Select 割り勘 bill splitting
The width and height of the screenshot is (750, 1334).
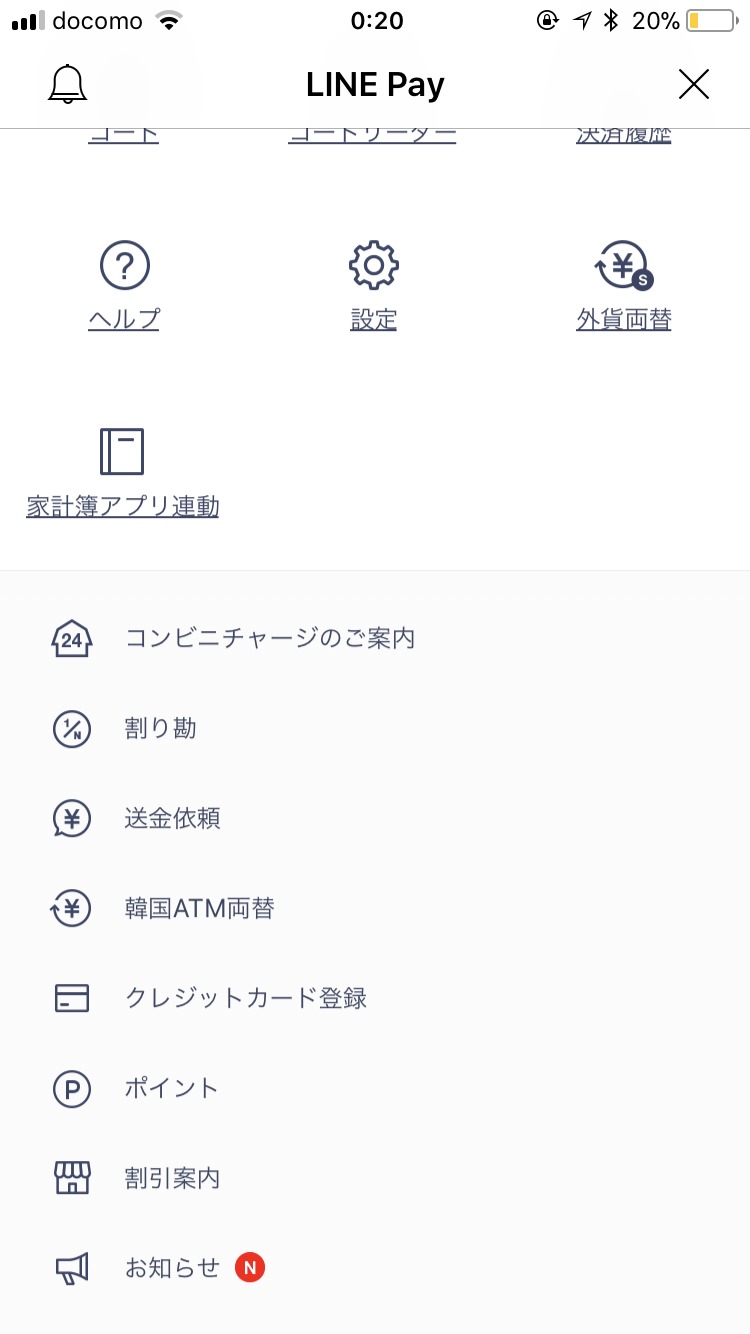[160, 728]
